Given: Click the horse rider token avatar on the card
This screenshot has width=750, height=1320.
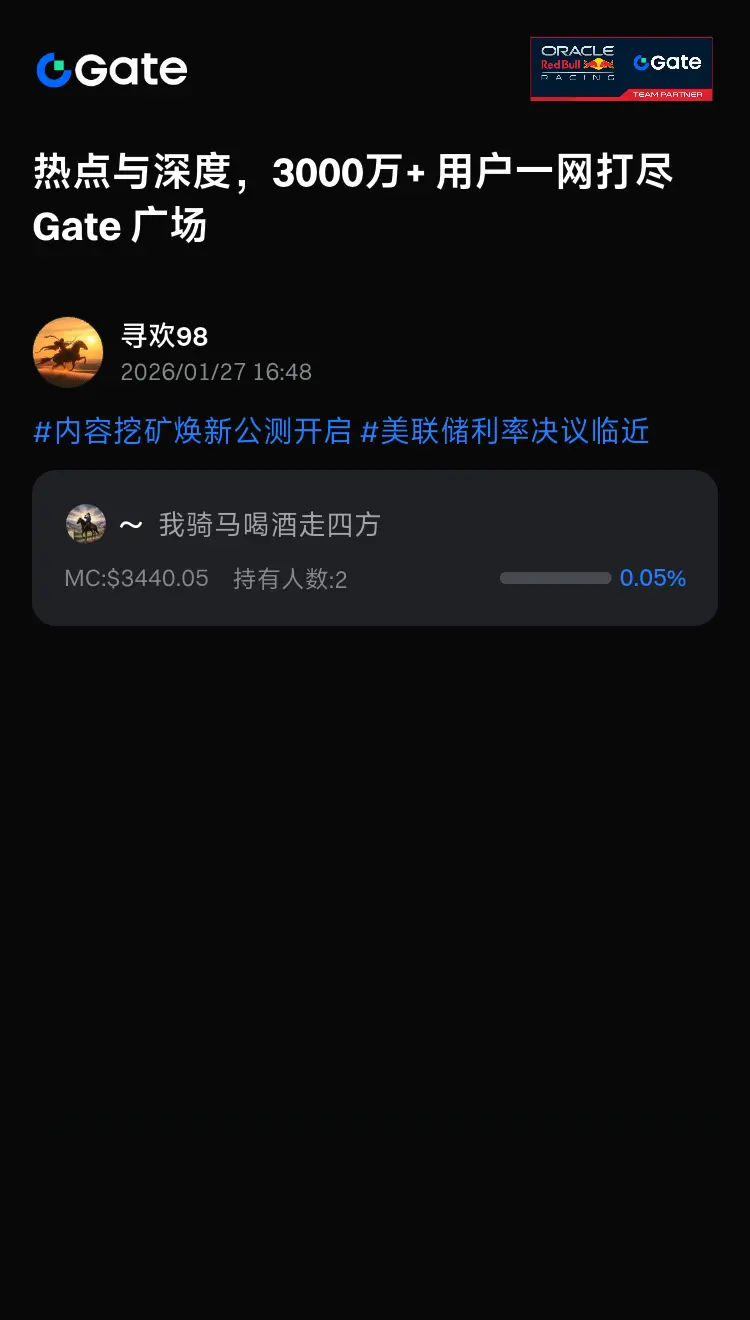Looking at the screenshot, I should click(x=86, y=523).
